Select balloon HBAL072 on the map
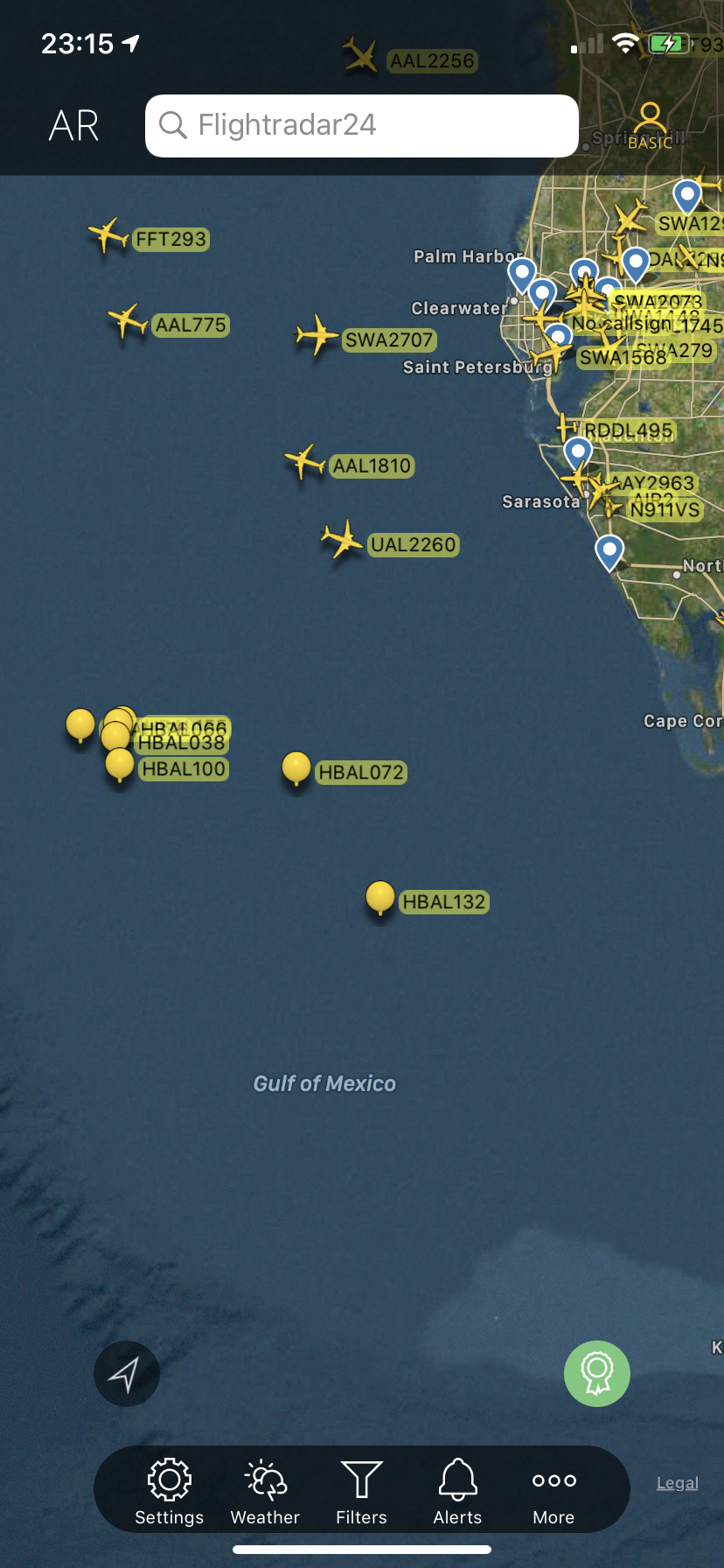Screen dimensions: 724x1568 [x=296, y=767]
